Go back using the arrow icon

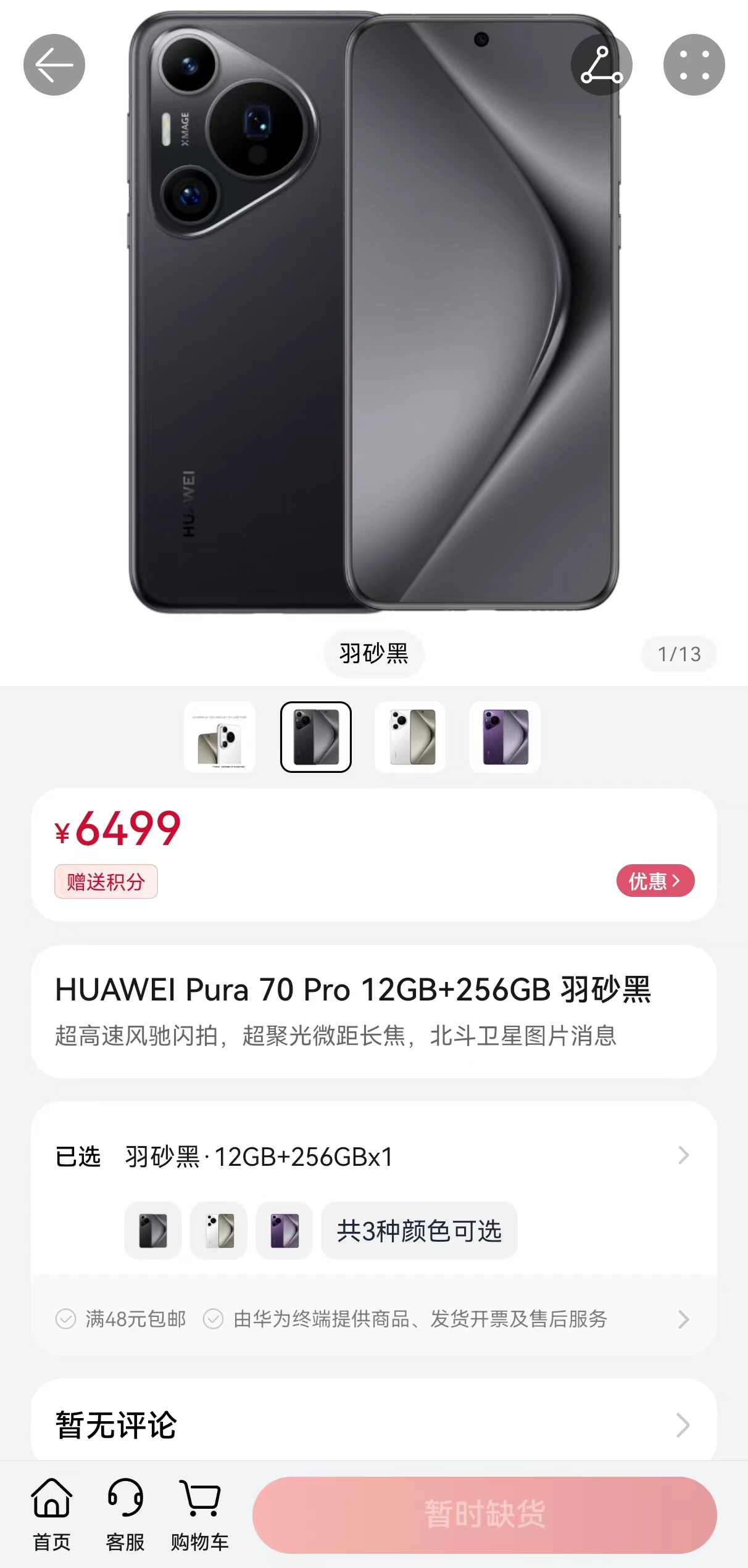point(54,65)
